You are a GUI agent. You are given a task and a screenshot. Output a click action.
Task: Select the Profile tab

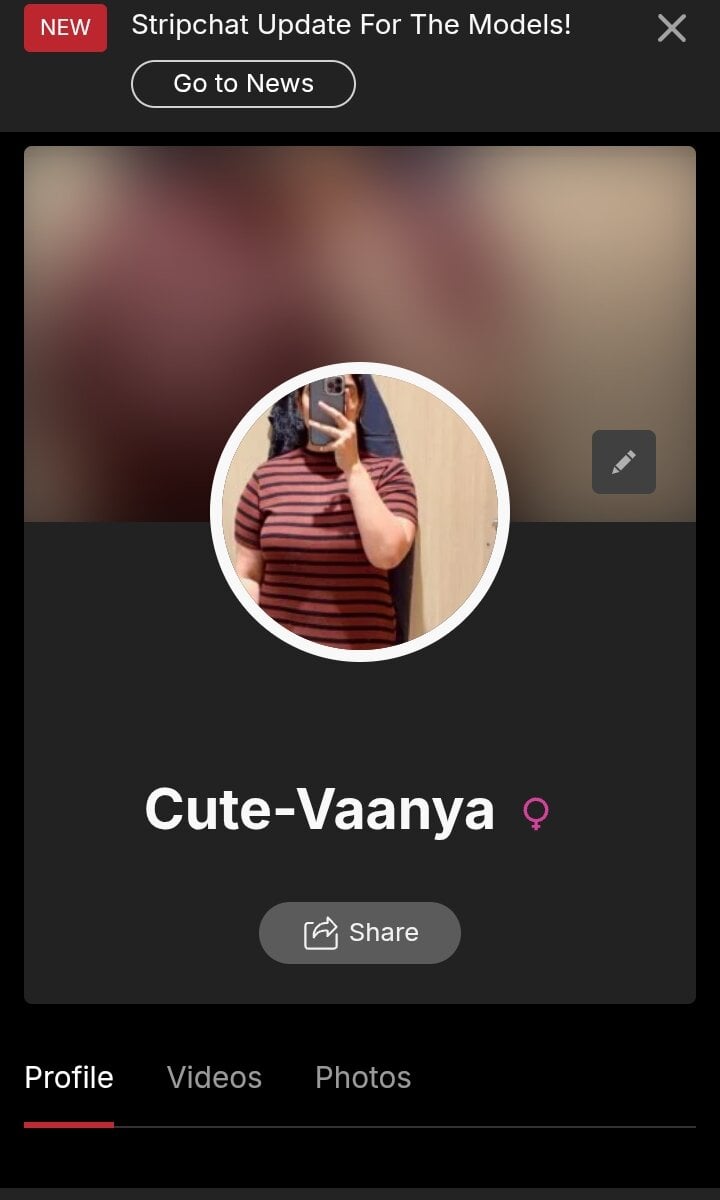point(69,1077)
